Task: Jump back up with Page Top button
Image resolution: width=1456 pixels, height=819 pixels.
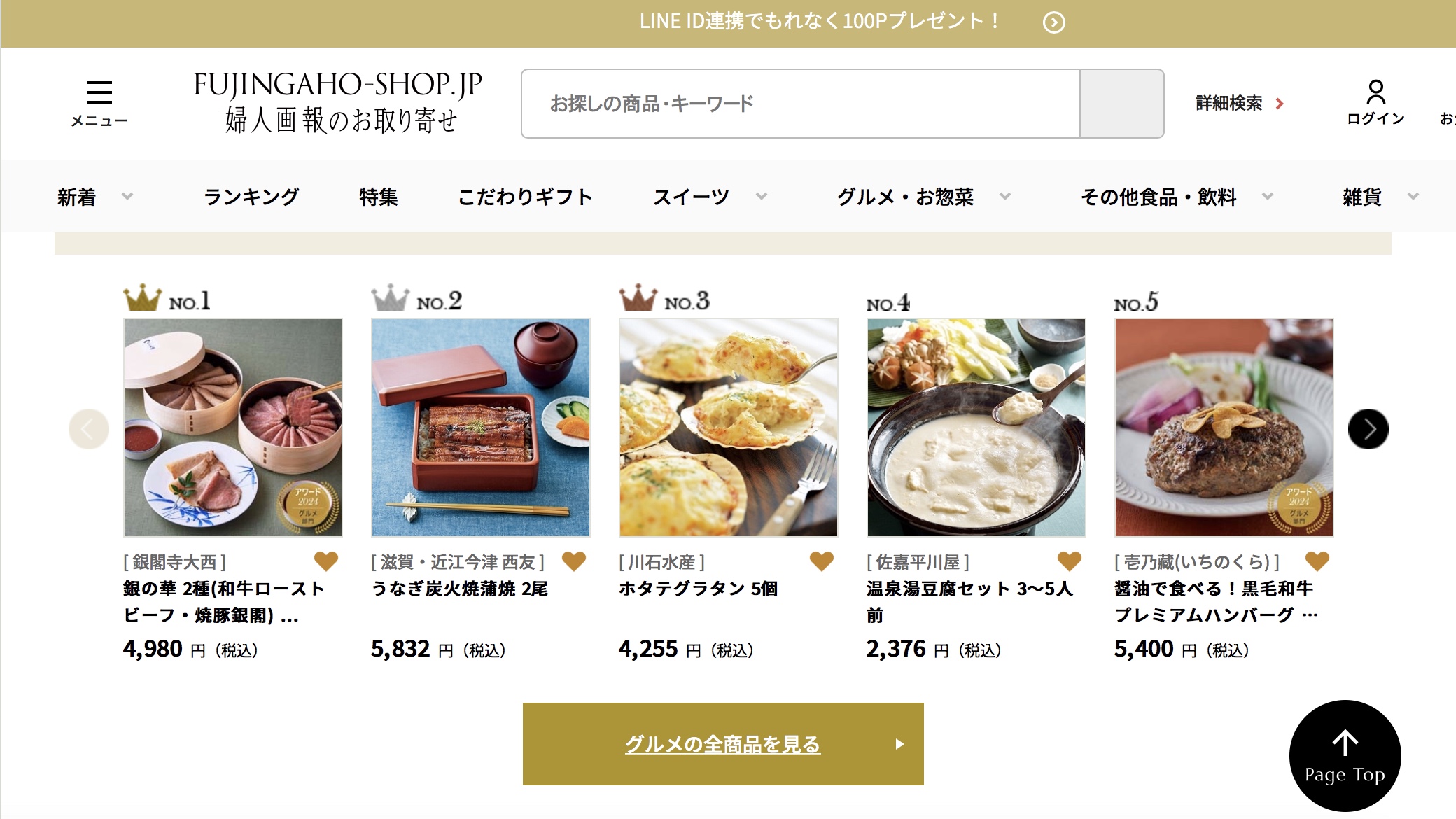Action: [1345, 756]
